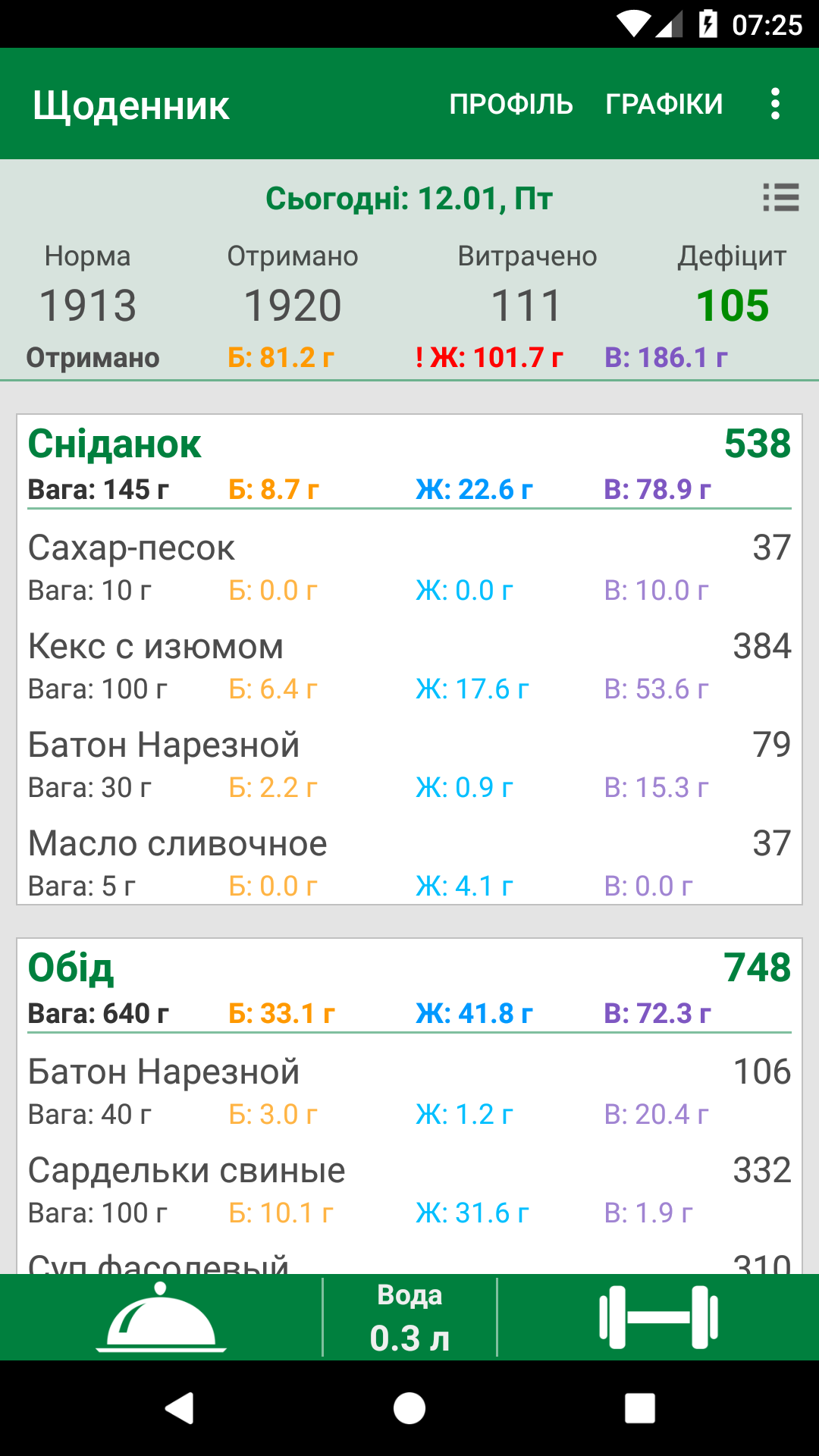This screenshot has width=819, height=1456.
Task: Open the Кекс с изюмом entry
Action: [409, 666]
